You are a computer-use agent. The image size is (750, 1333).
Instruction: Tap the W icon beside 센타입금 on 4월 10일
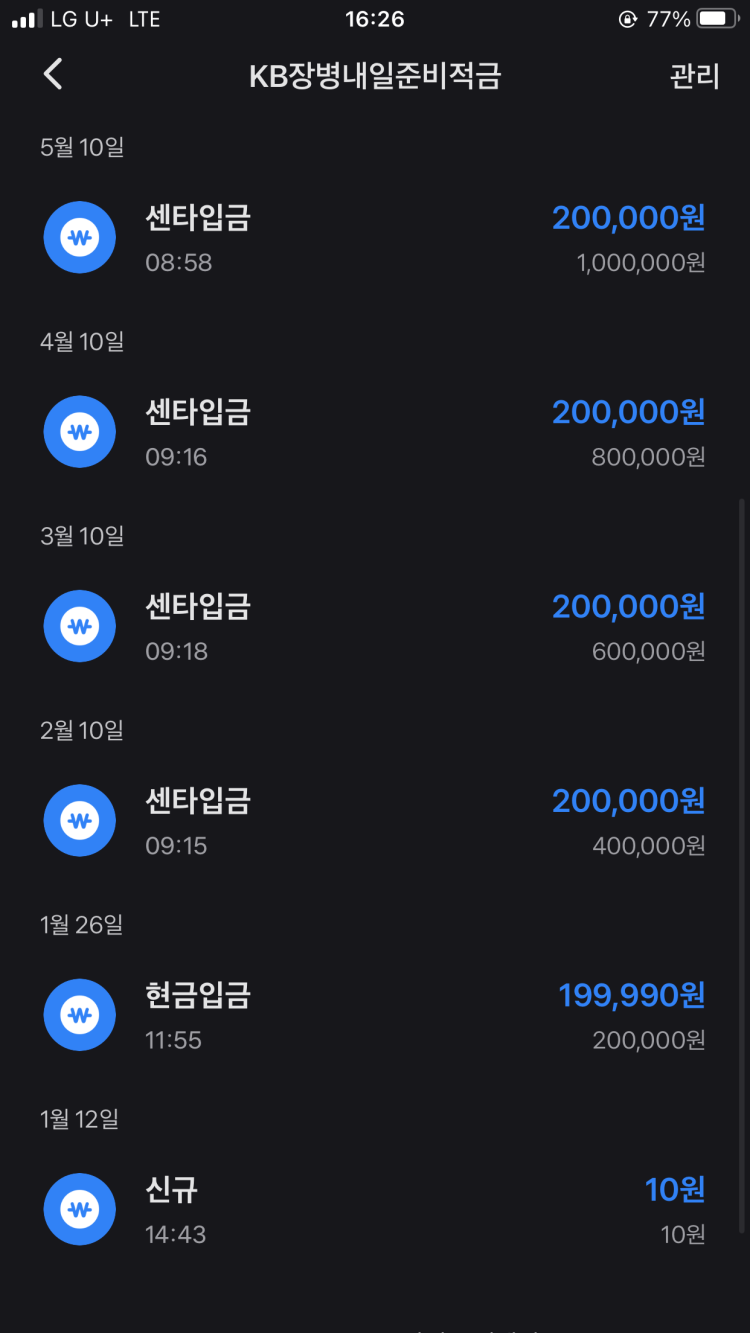point(80,431)
